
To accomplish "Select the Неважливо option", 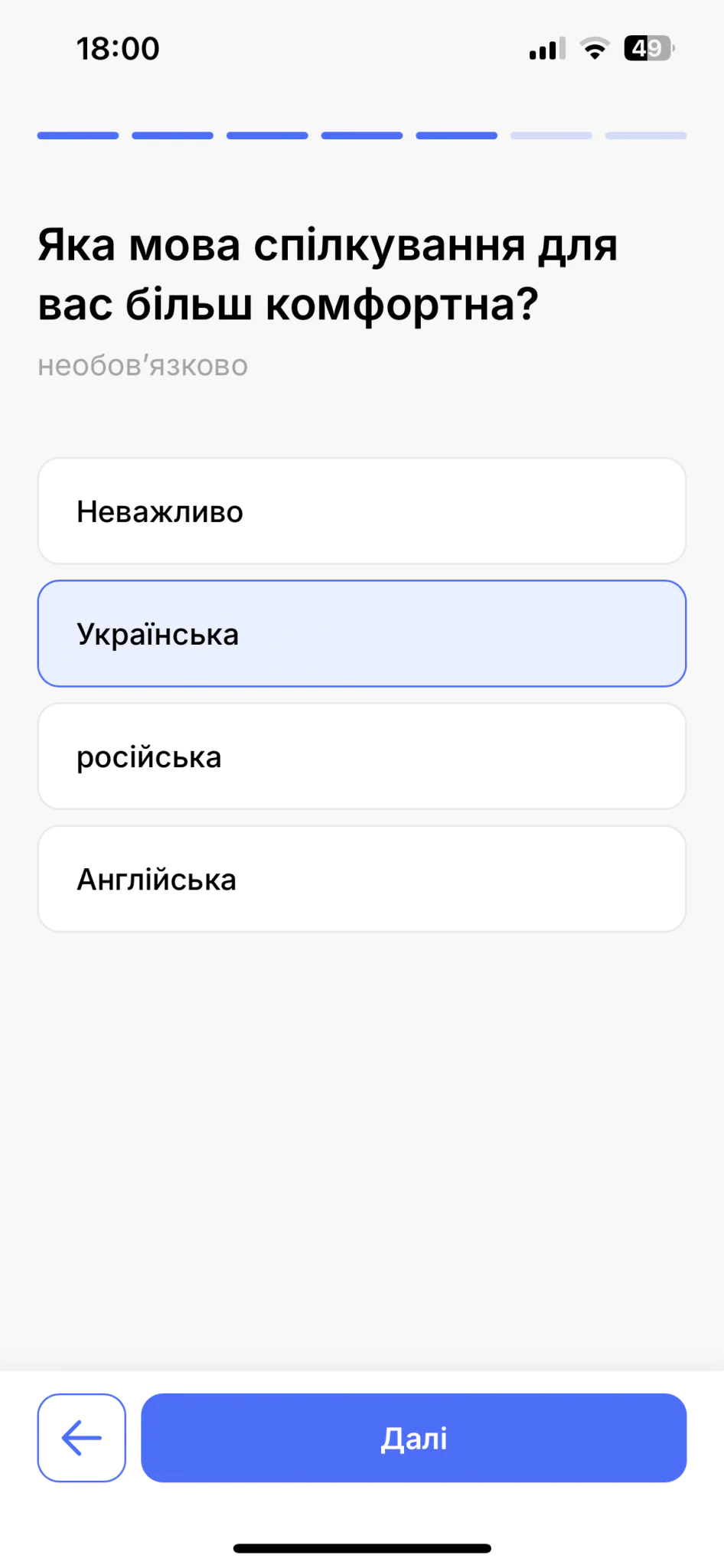I will pyautogui.click(x=361, y=511).
